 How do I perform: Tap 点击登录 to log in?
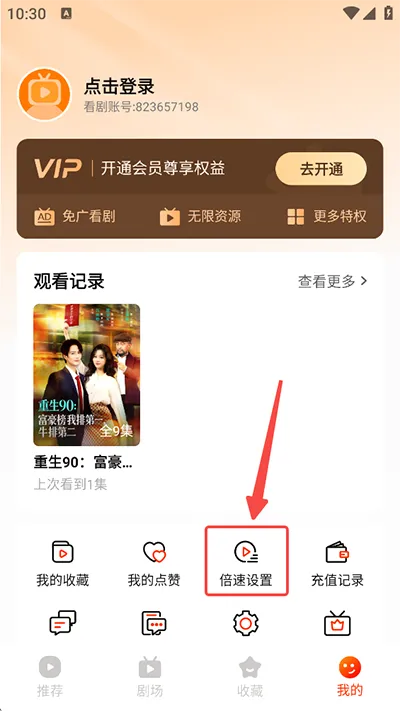click(119, 86)
